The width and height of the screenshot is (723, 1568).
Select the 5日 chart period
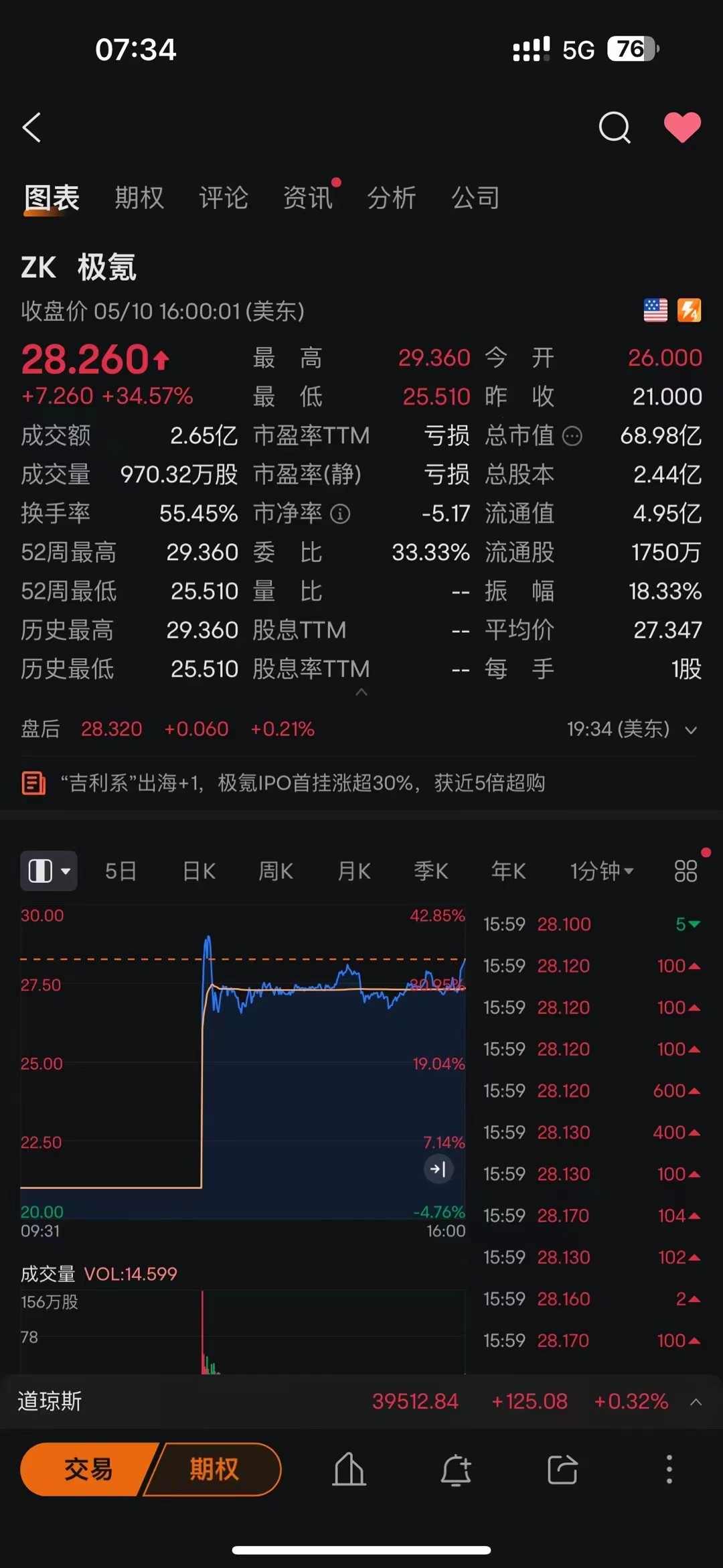tap(121, 871)
